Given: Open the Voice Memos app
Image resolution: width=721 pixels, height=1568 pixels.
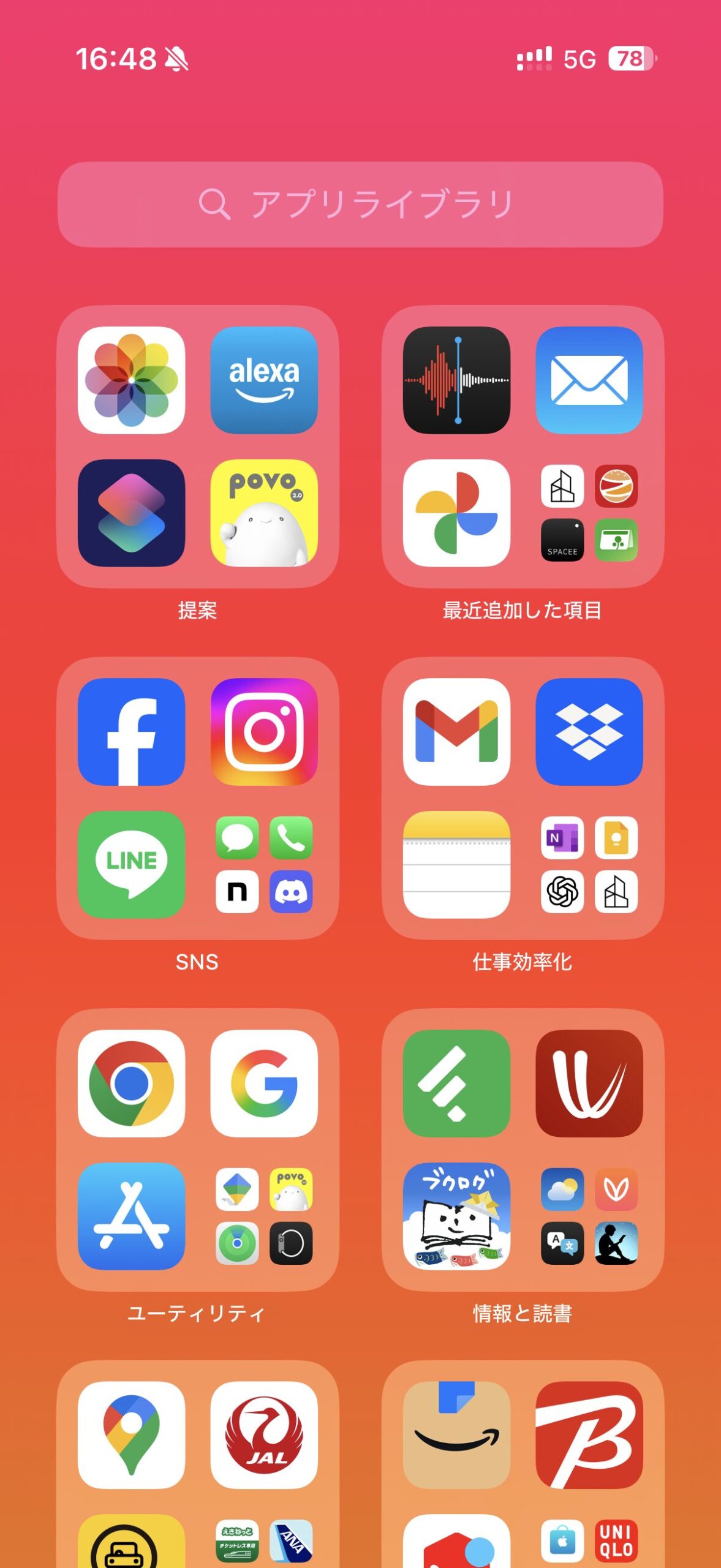Looking at the screenshot, I should click(x=456, y=380).
